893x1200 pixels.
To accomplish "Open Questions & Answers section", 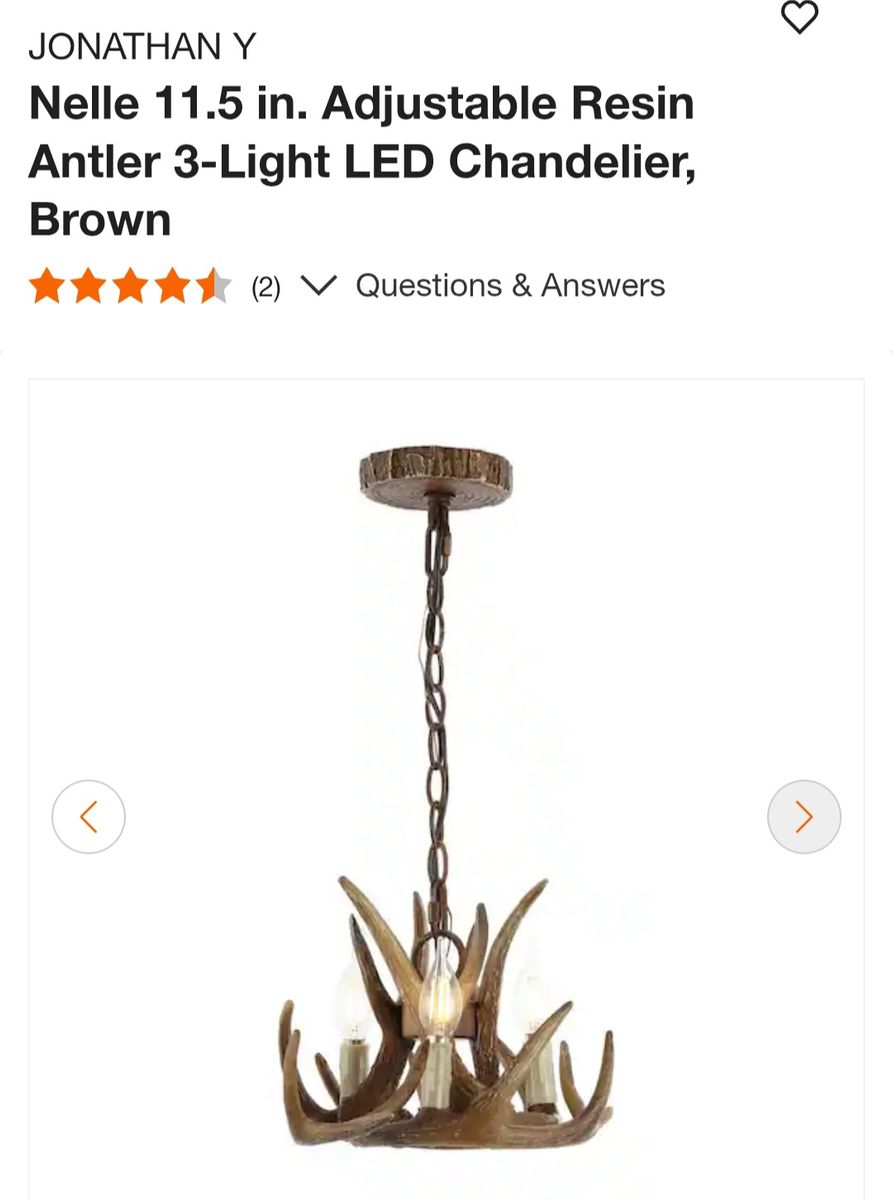I will point(510,286).
